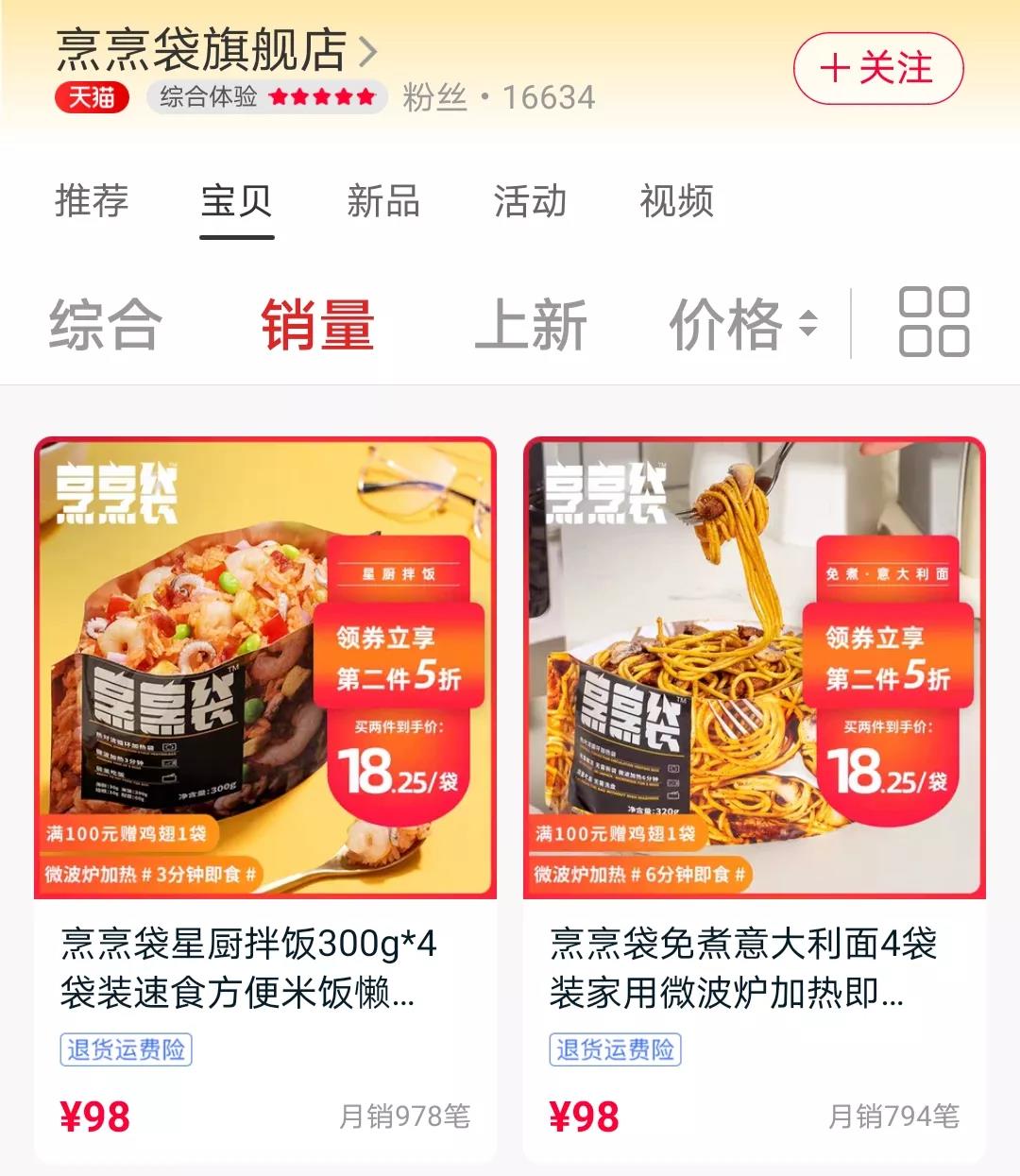
Task: Sort products by 上新
Action: 531,324
